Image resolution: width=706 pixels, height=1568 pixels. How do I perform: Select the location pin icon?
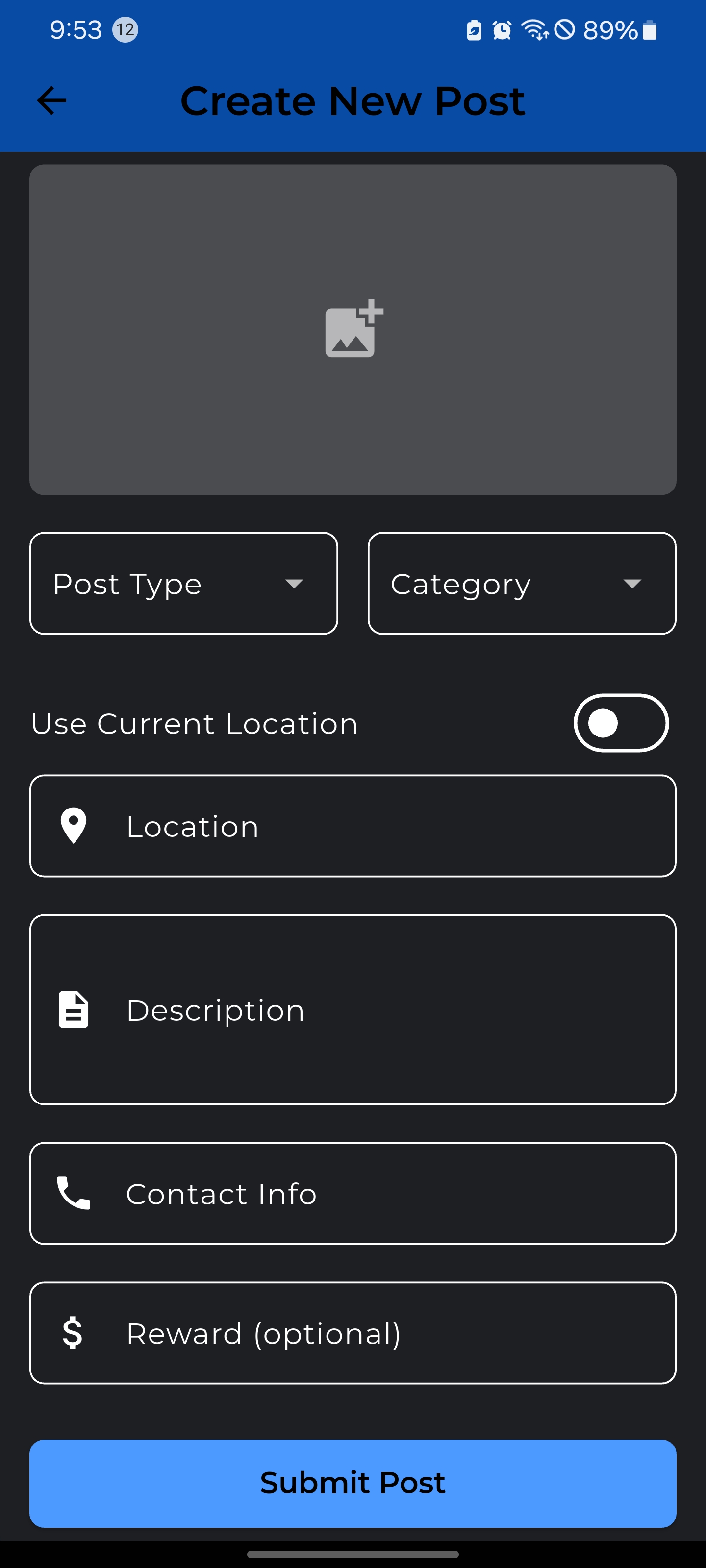pos(73,826)
